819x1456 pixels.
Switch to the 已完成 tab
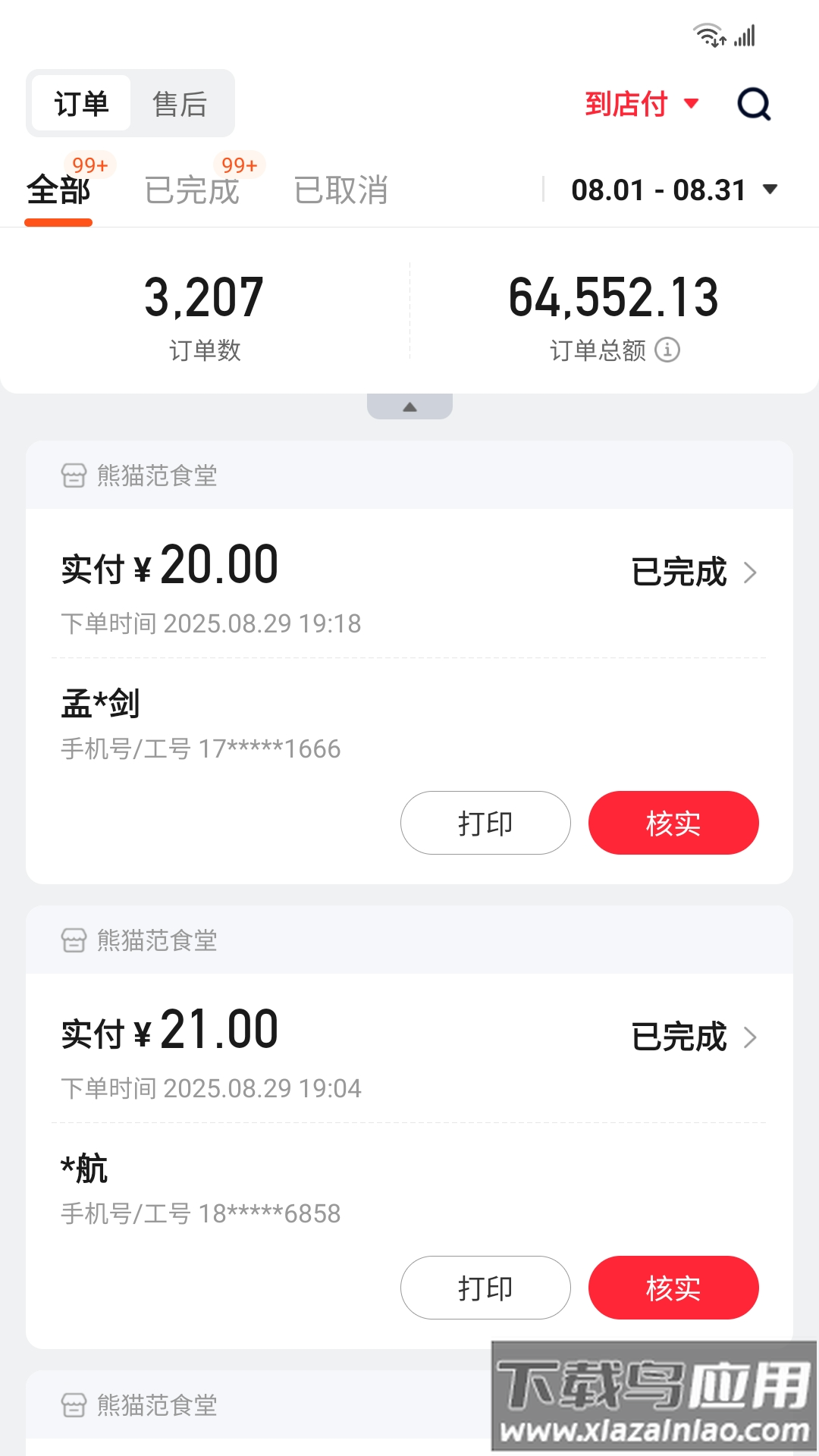[193, 190]
